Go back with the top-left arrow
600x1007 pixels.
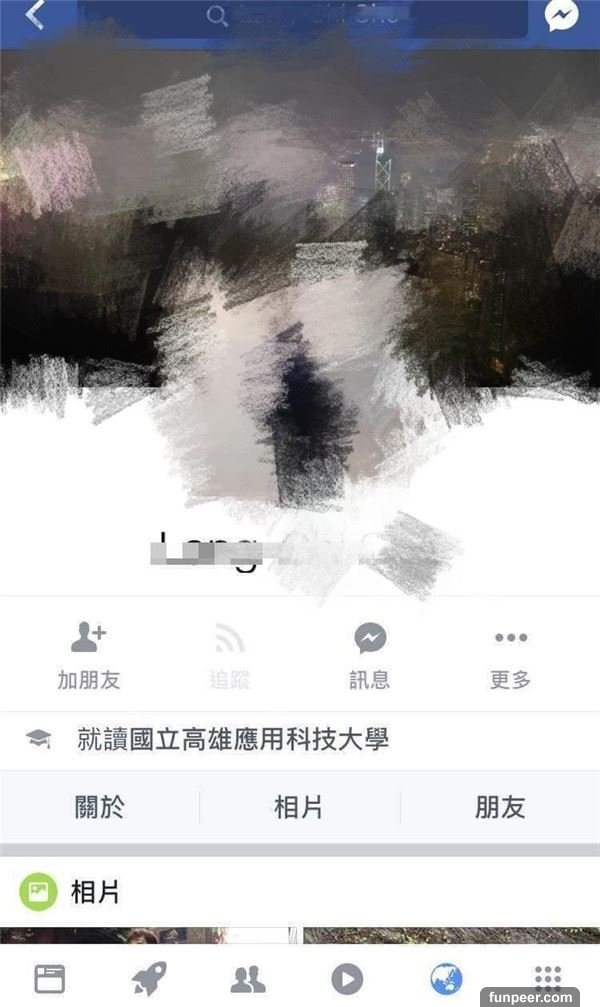pyautogui.click(x=36, y=16)
